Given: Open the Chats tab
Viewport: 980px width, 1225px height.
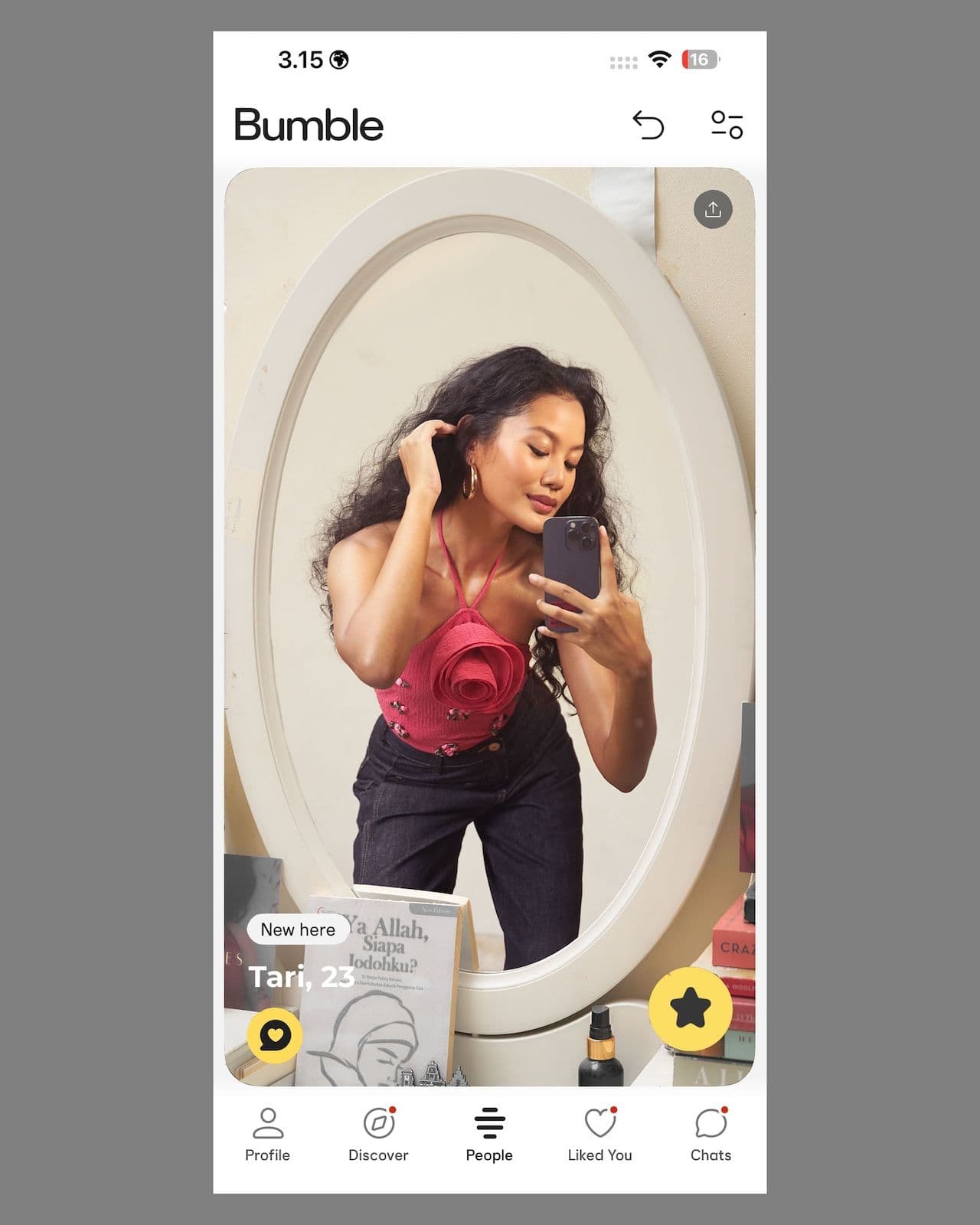Looking at the screenshot, I should (x=710, y=1135).
